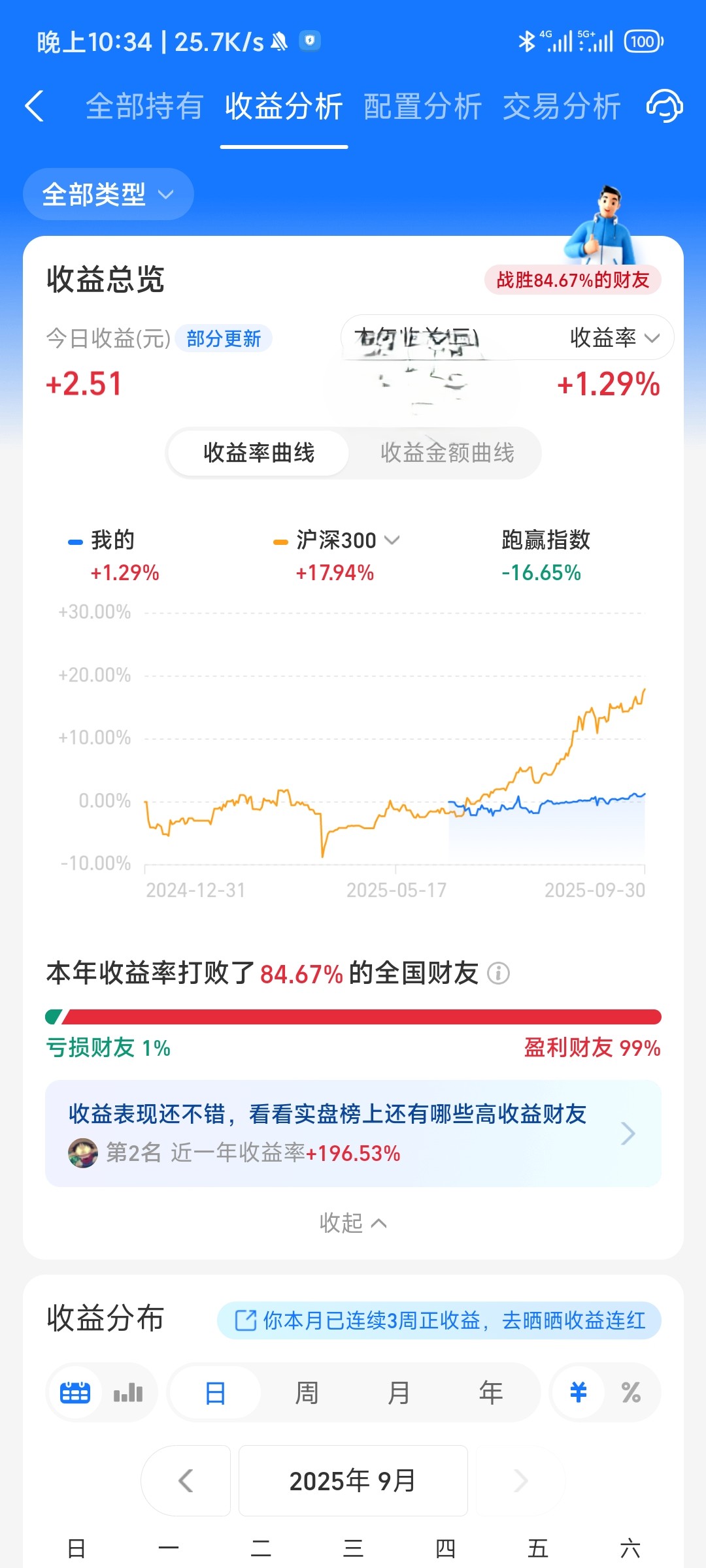
Task: Switch to the 交易分析 tab
Action: (x=561, y=106)
